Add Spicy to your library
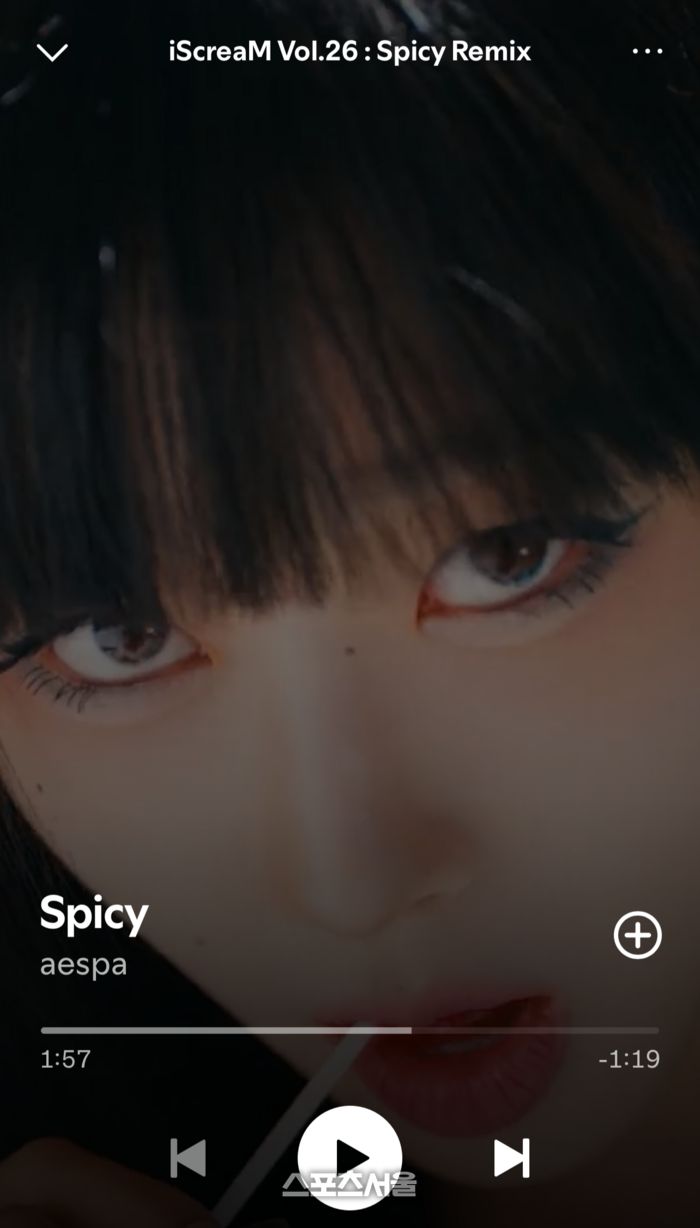Image resolution: width=700 pixels, height=1228 pixels. click(637, 935)
